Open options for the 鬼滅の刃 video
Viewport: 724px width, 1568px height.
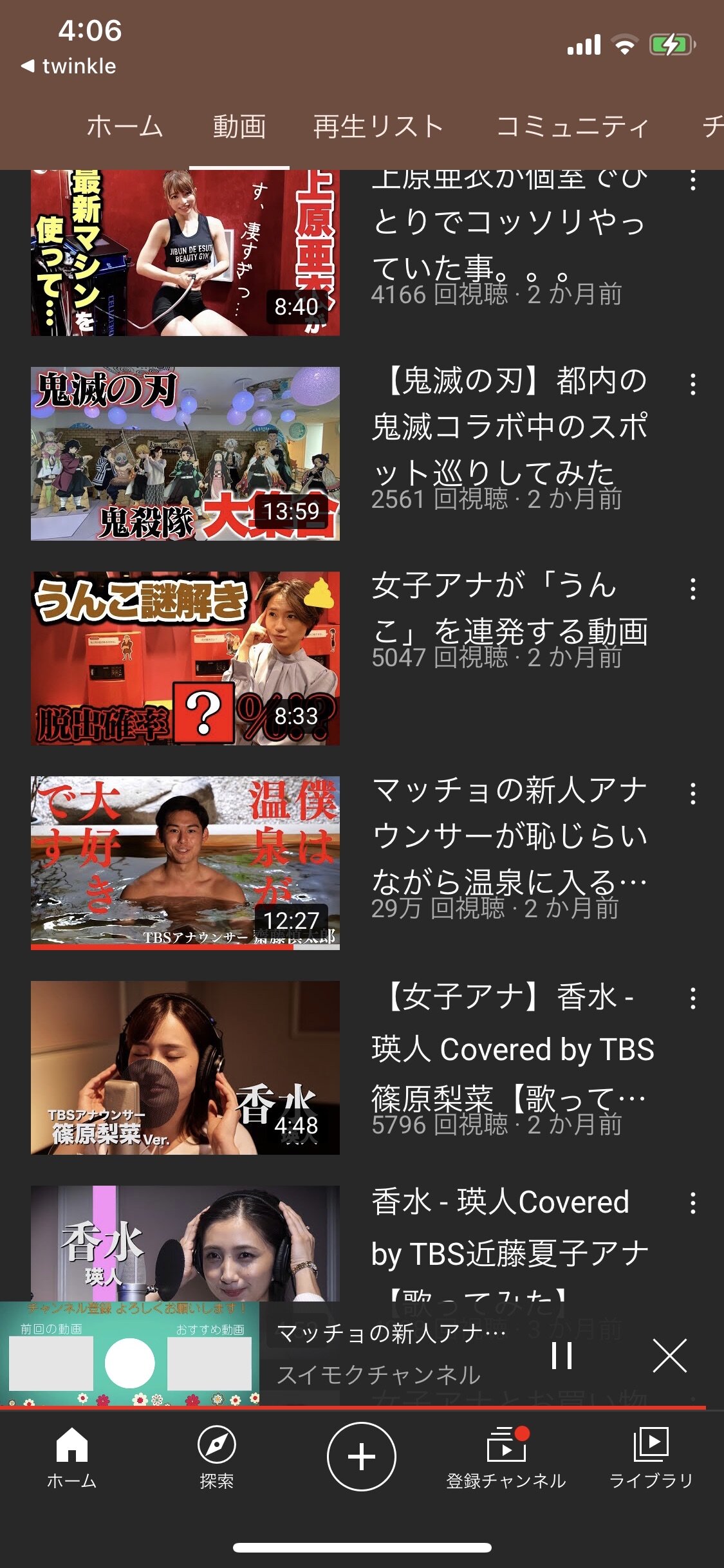(692, 385)
